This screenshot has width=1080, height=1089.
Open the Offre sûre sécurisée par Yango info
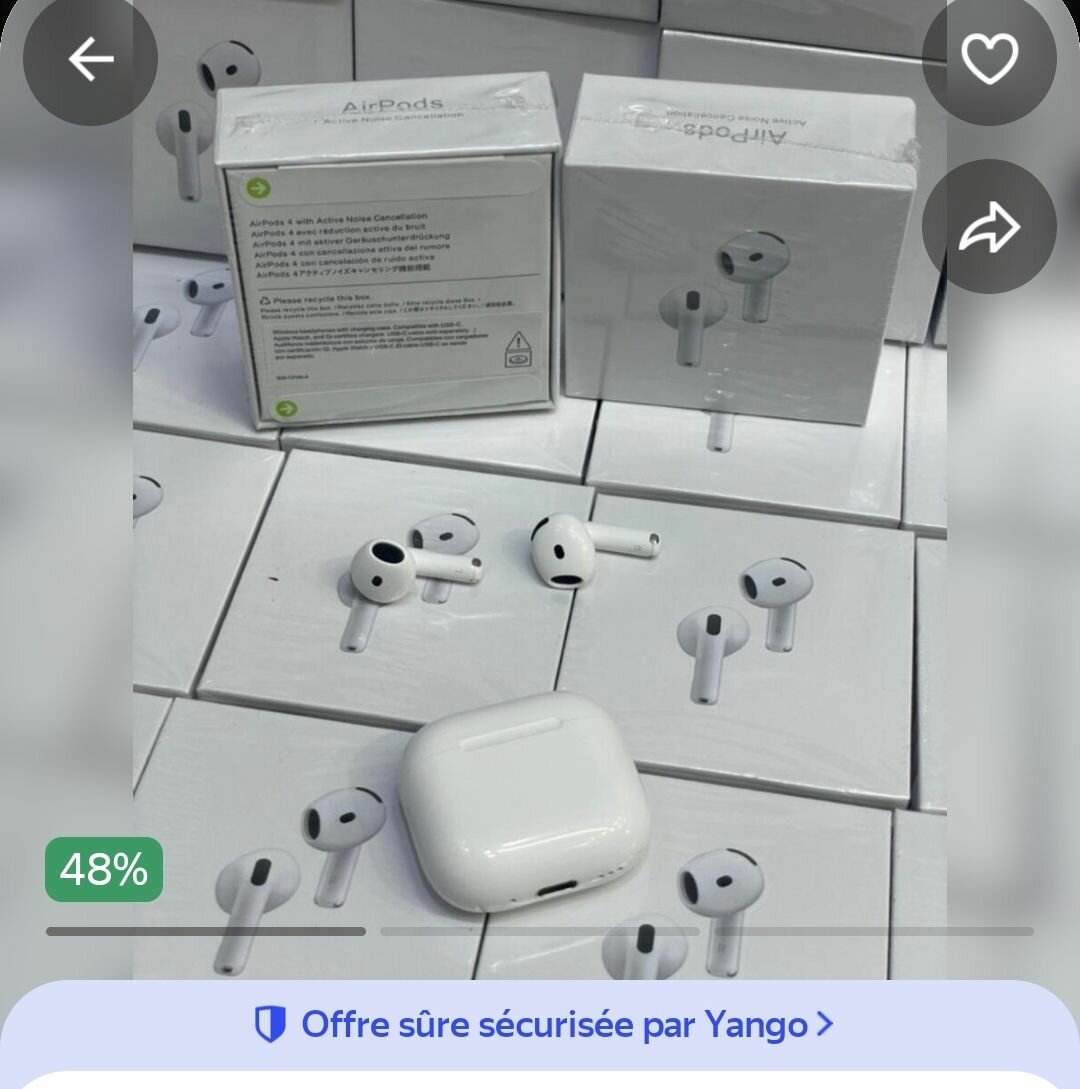click(x=542, y=1024)
